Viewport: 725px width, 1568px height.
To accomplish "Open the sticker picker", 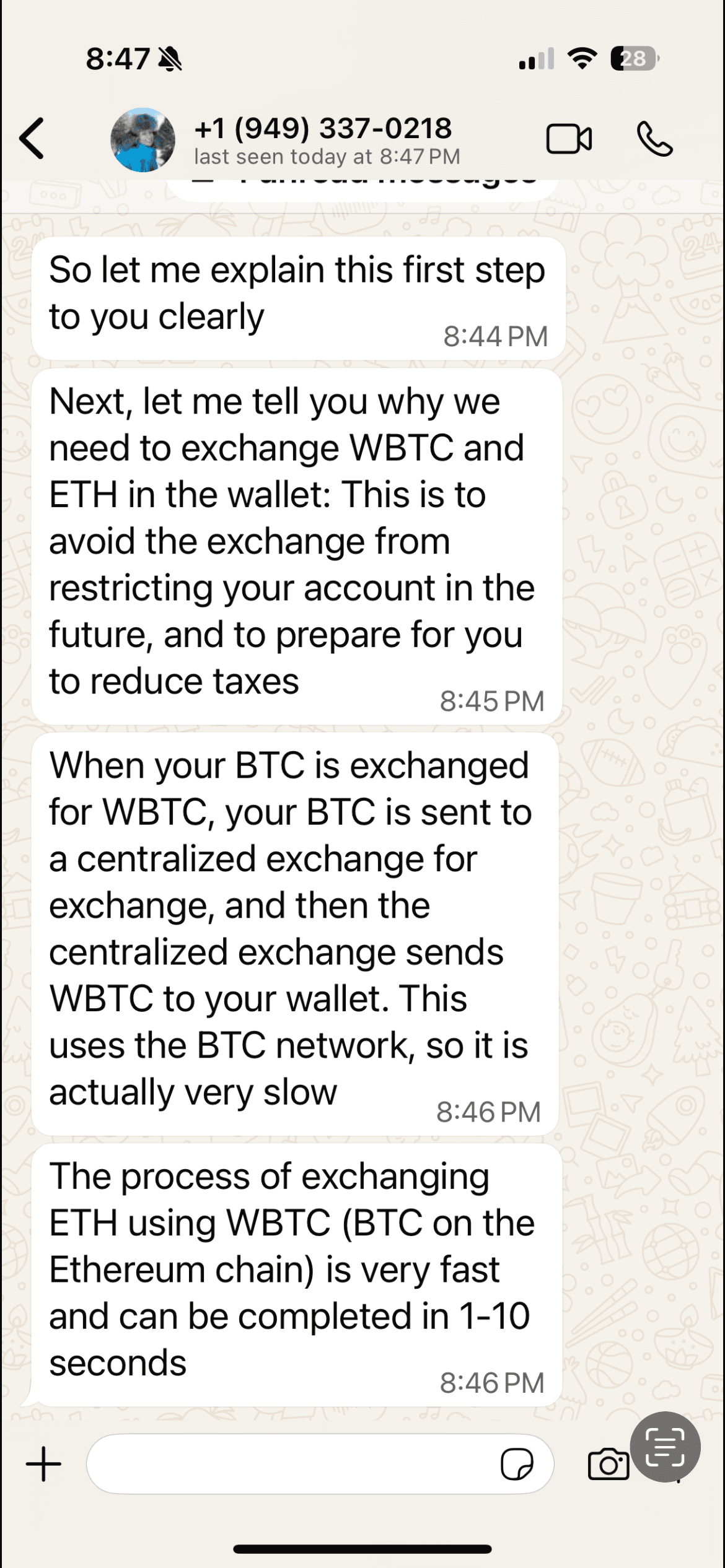I will pos(517,1464).
